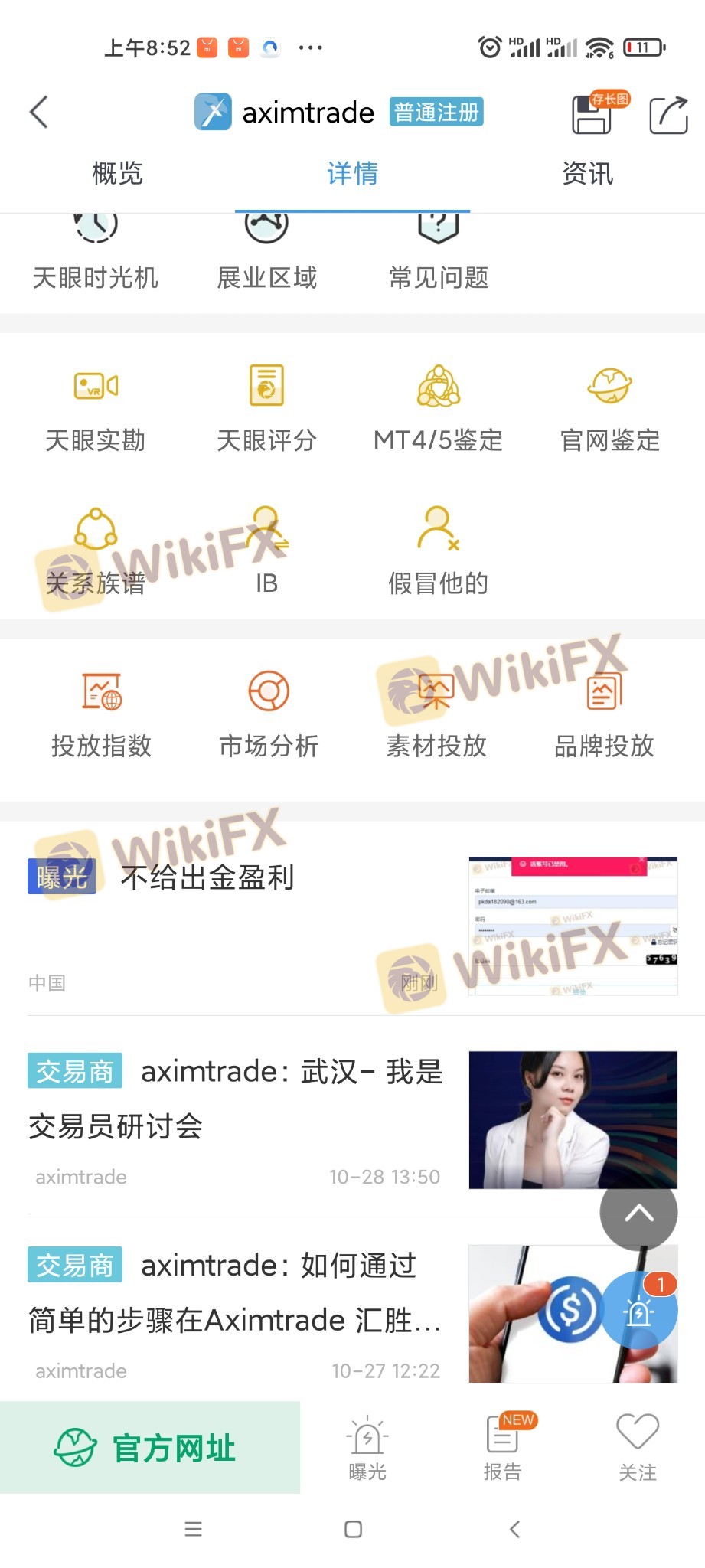Image resolution: width=705 pixels, height=1568 pixels.
Task: Open 官方网址 official website button
Action: [x=150, y=1448]
